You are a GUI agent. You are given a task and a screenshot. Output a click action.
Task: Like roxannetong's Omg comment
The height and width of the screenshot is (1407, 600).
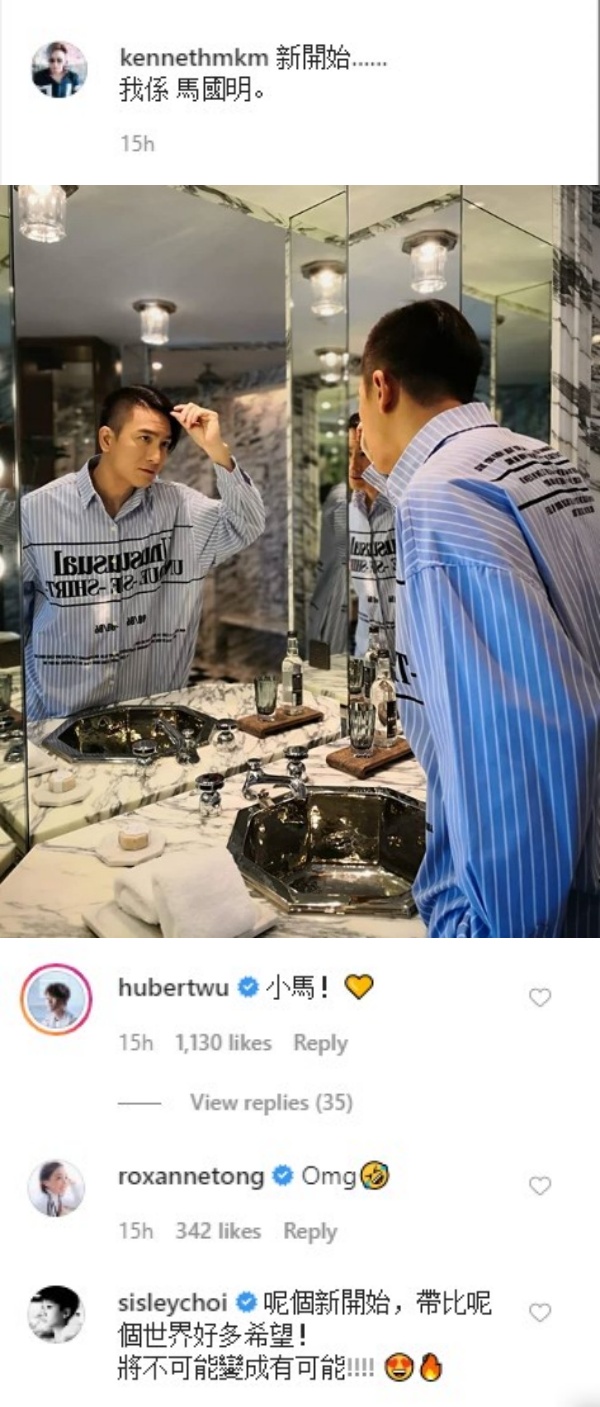pos(540,1186)
